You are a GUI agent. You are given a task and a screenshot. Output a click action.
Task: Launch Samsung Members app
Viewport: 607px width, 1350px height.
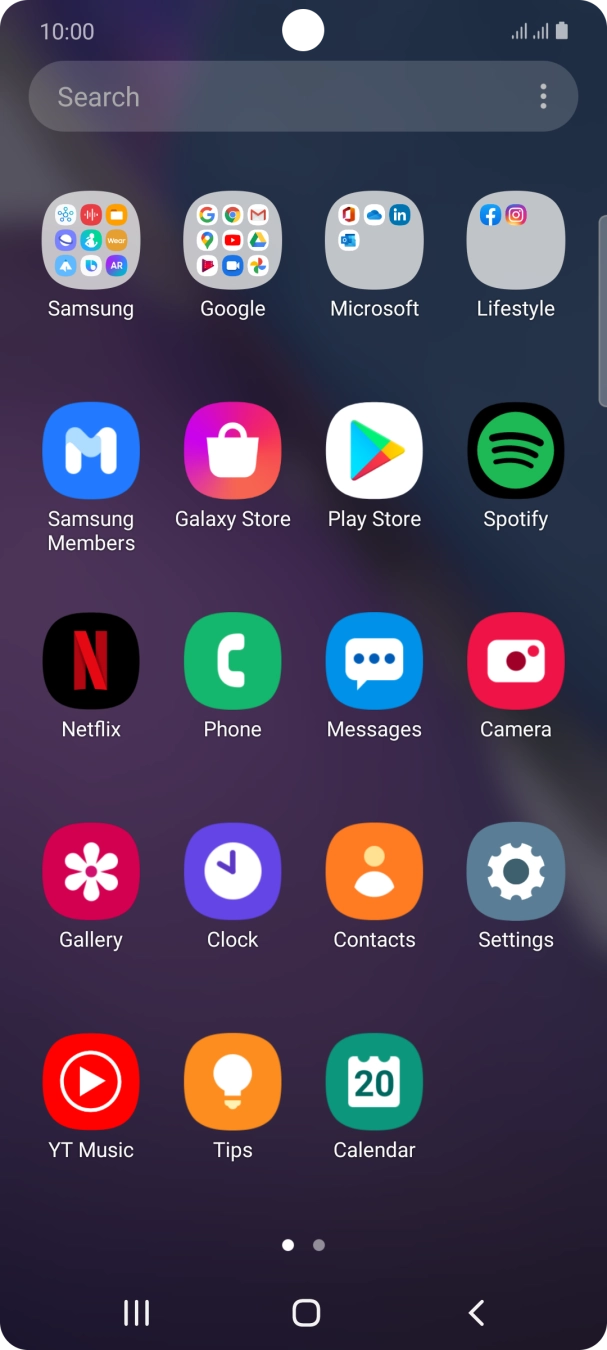[x=91, y=451]
